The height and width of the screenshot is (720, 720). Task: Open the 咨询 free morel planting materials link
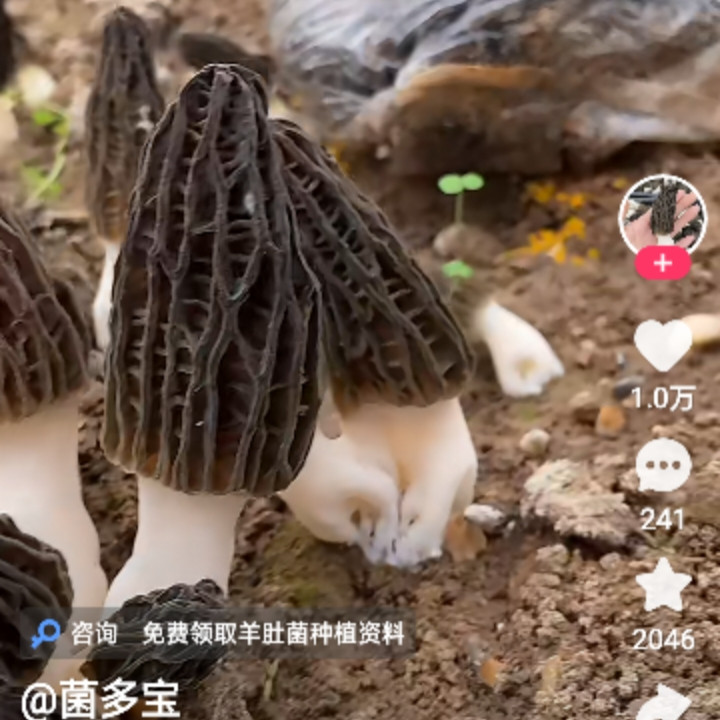218,633
